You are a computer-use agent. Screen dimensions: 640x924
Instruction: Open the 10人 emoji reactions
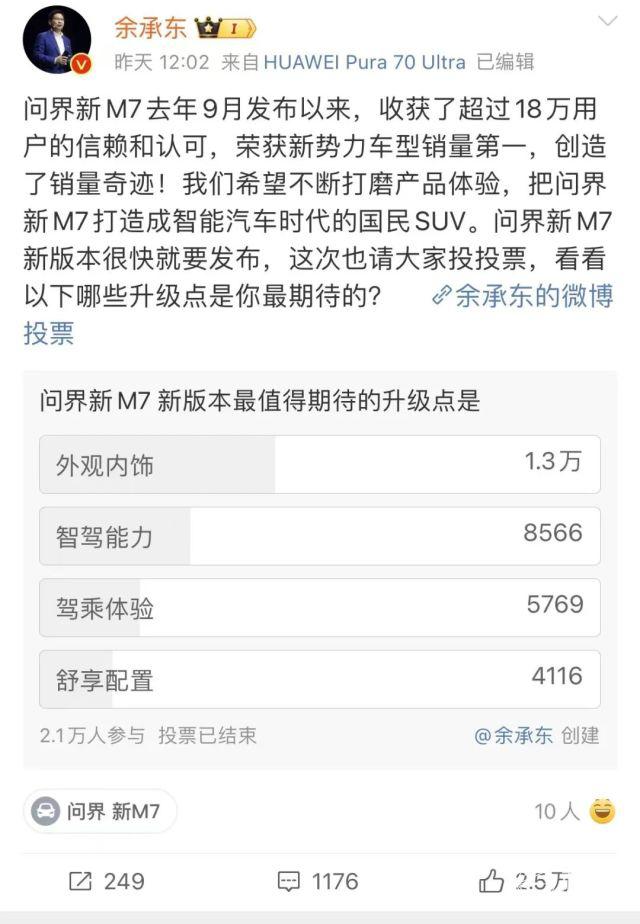point(574,811)
